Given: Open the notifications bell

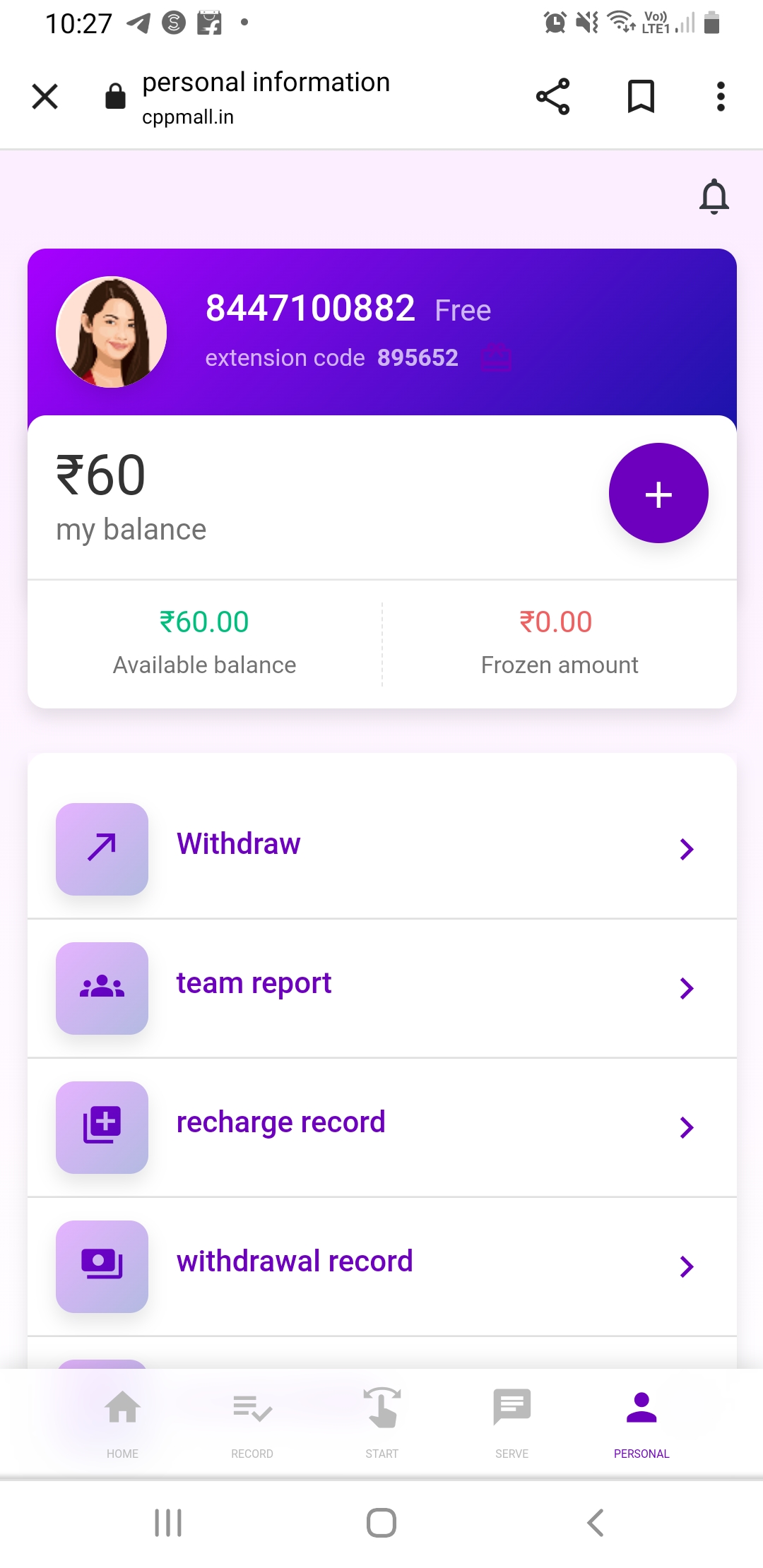Looking at the screenshot, I should click(714, 196).
